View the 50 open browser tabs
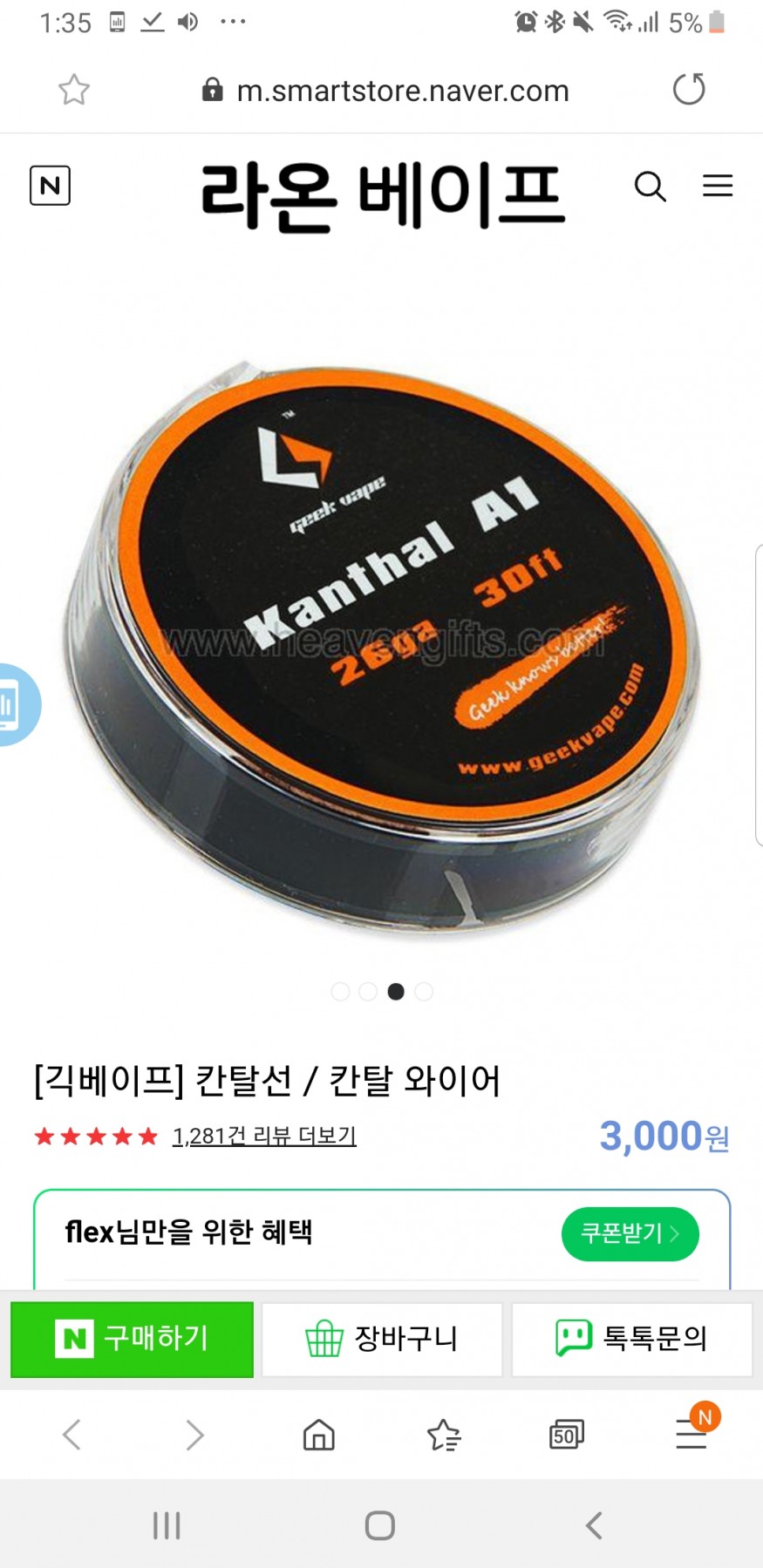 566,1434
